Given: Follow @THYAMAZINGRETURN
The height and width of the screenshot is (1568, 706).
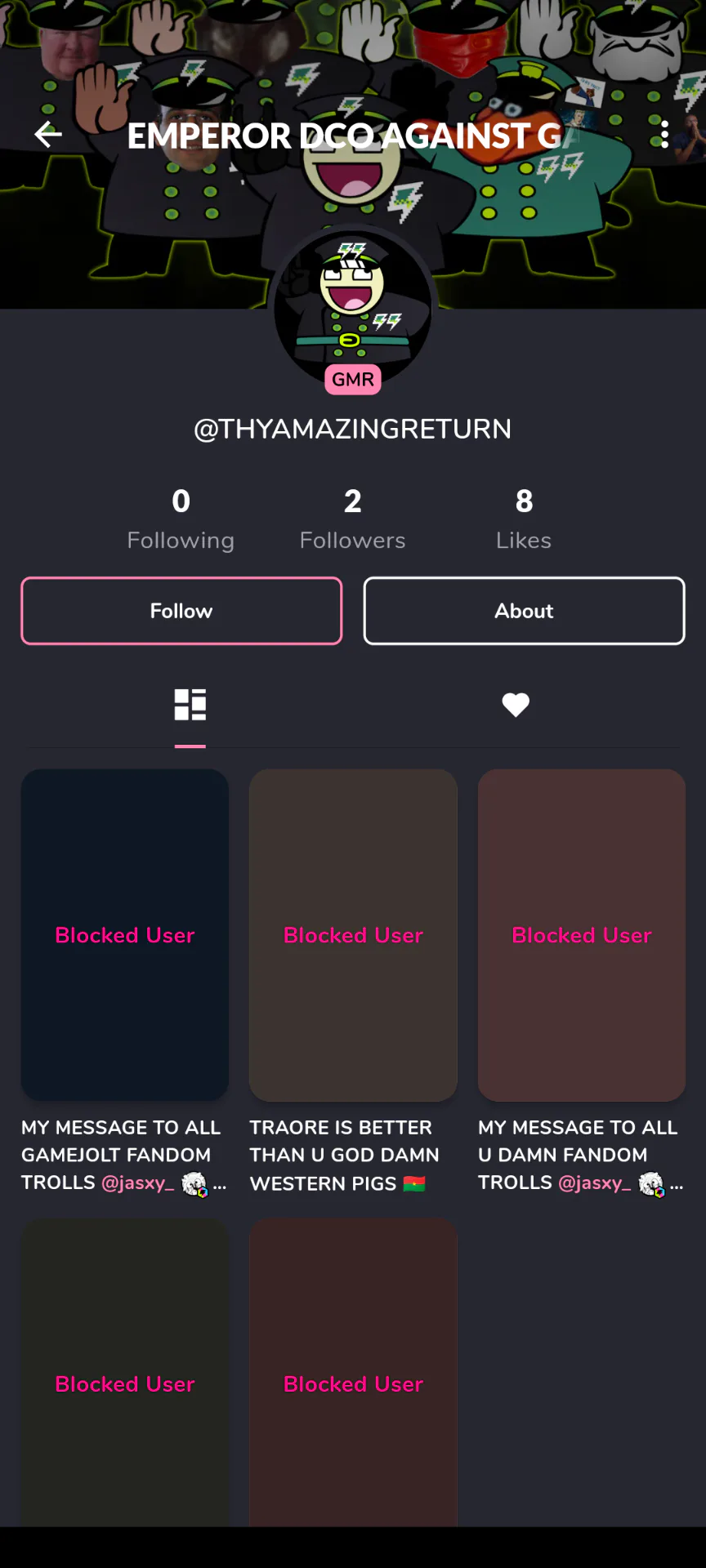Looking at the screenshot, I should tap(181, 611).
